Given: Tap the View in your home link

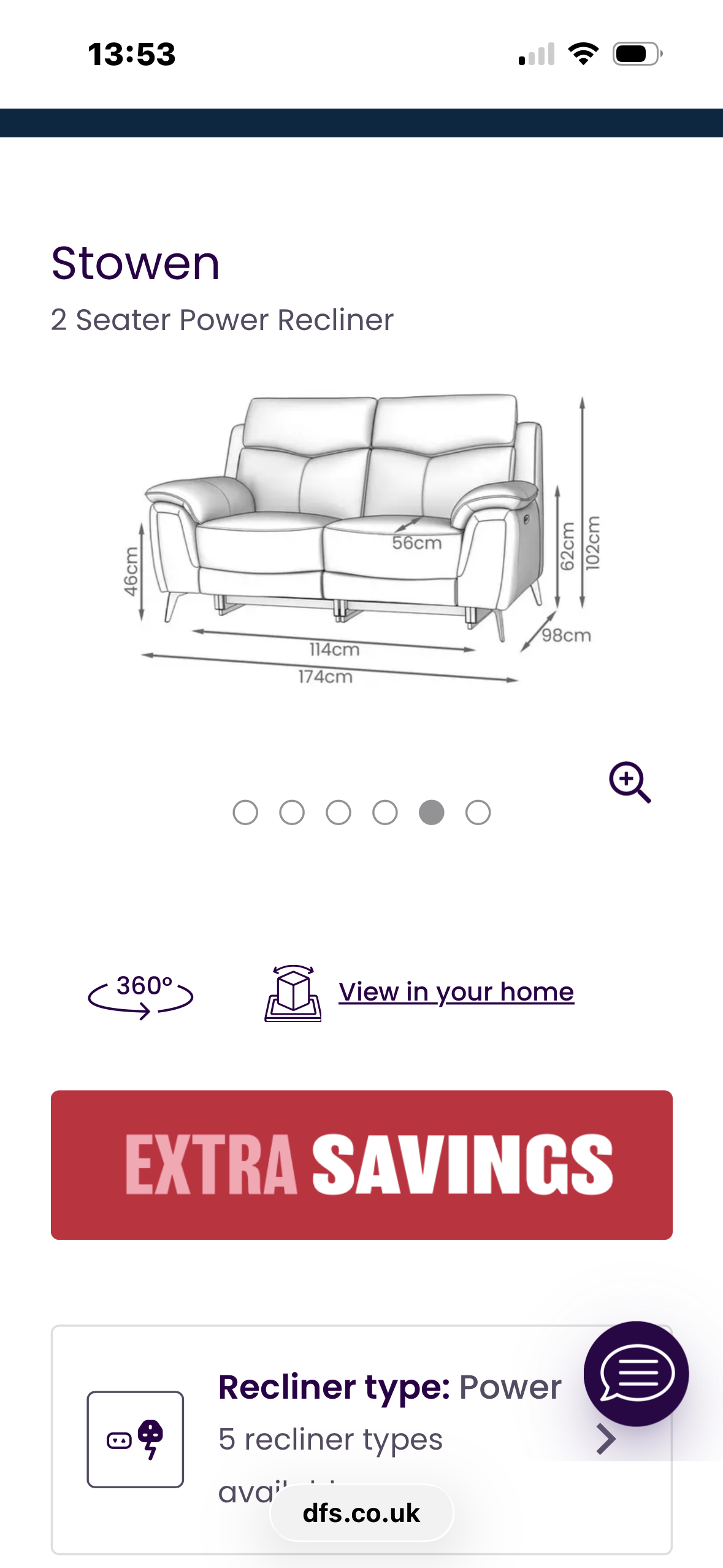Looking at the screenshot, I should pos(456,991).
